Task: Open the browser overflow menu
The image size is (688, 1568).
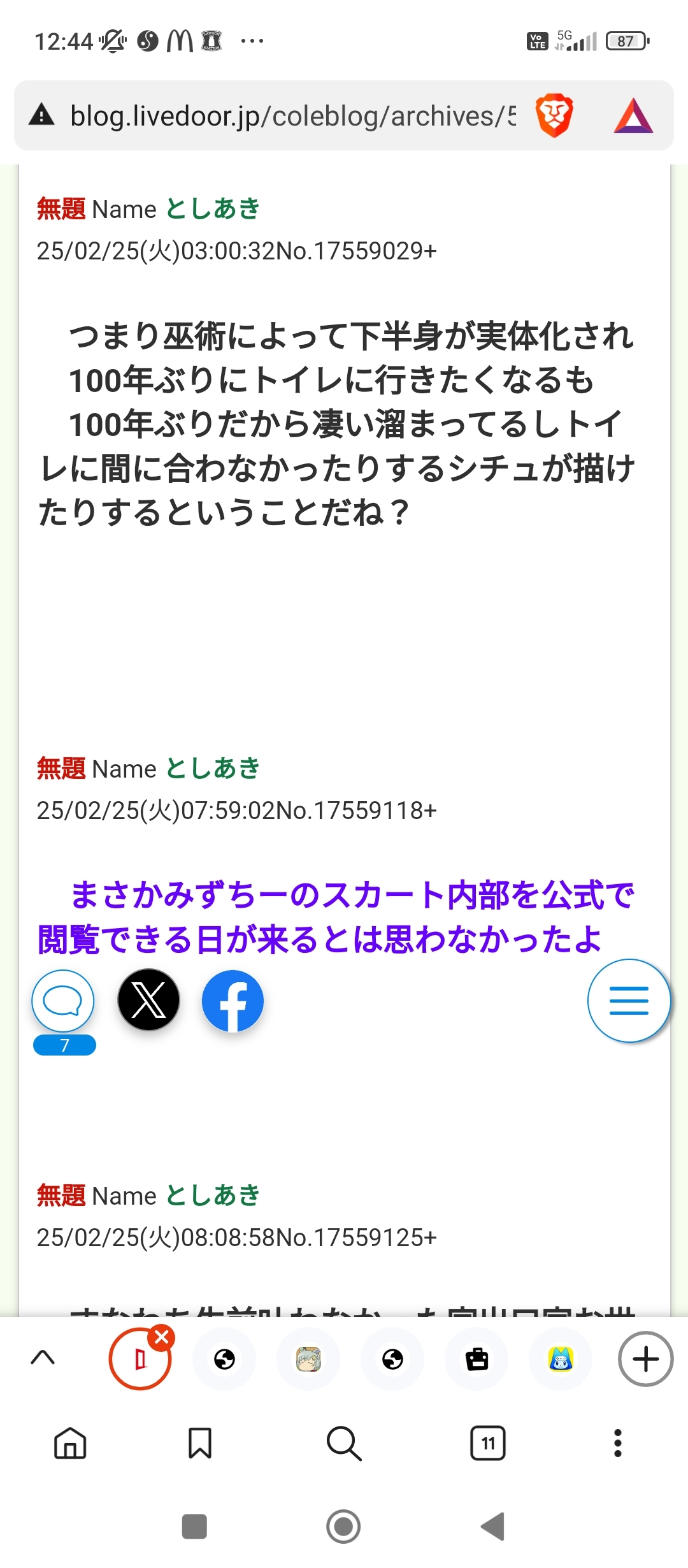Action: [x=617, y=1443]
